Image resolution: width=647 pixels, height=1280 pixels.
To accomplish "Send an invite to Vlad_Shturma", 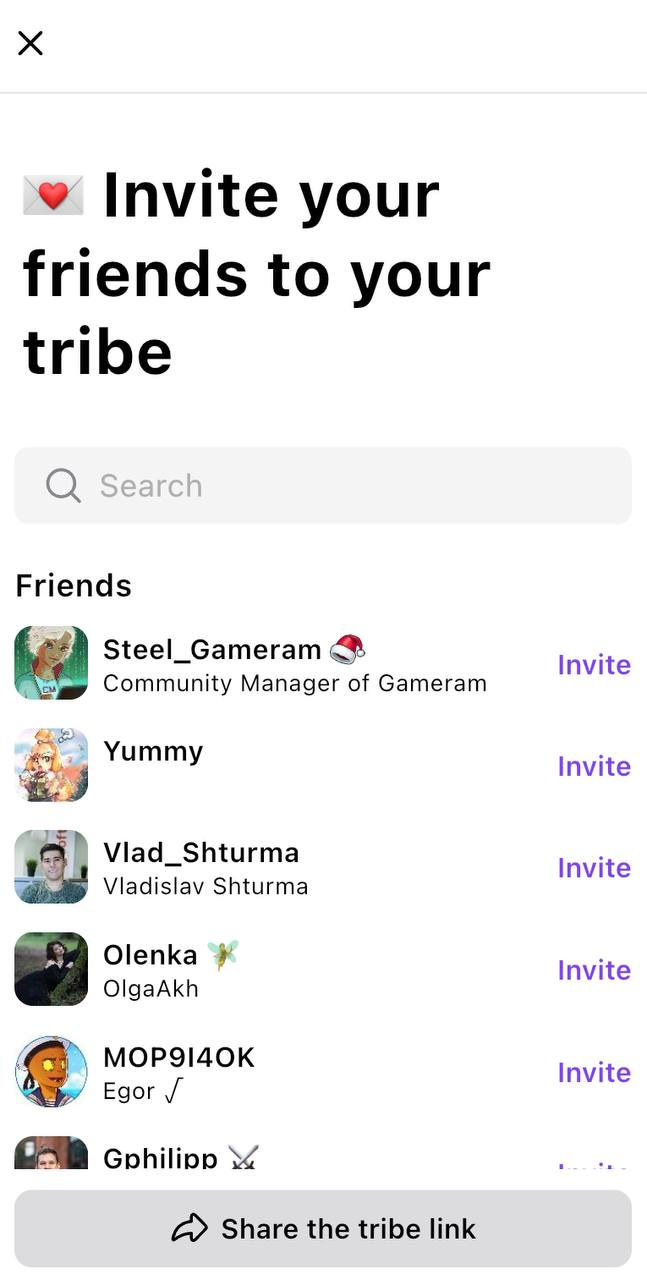I will (594, 868).
